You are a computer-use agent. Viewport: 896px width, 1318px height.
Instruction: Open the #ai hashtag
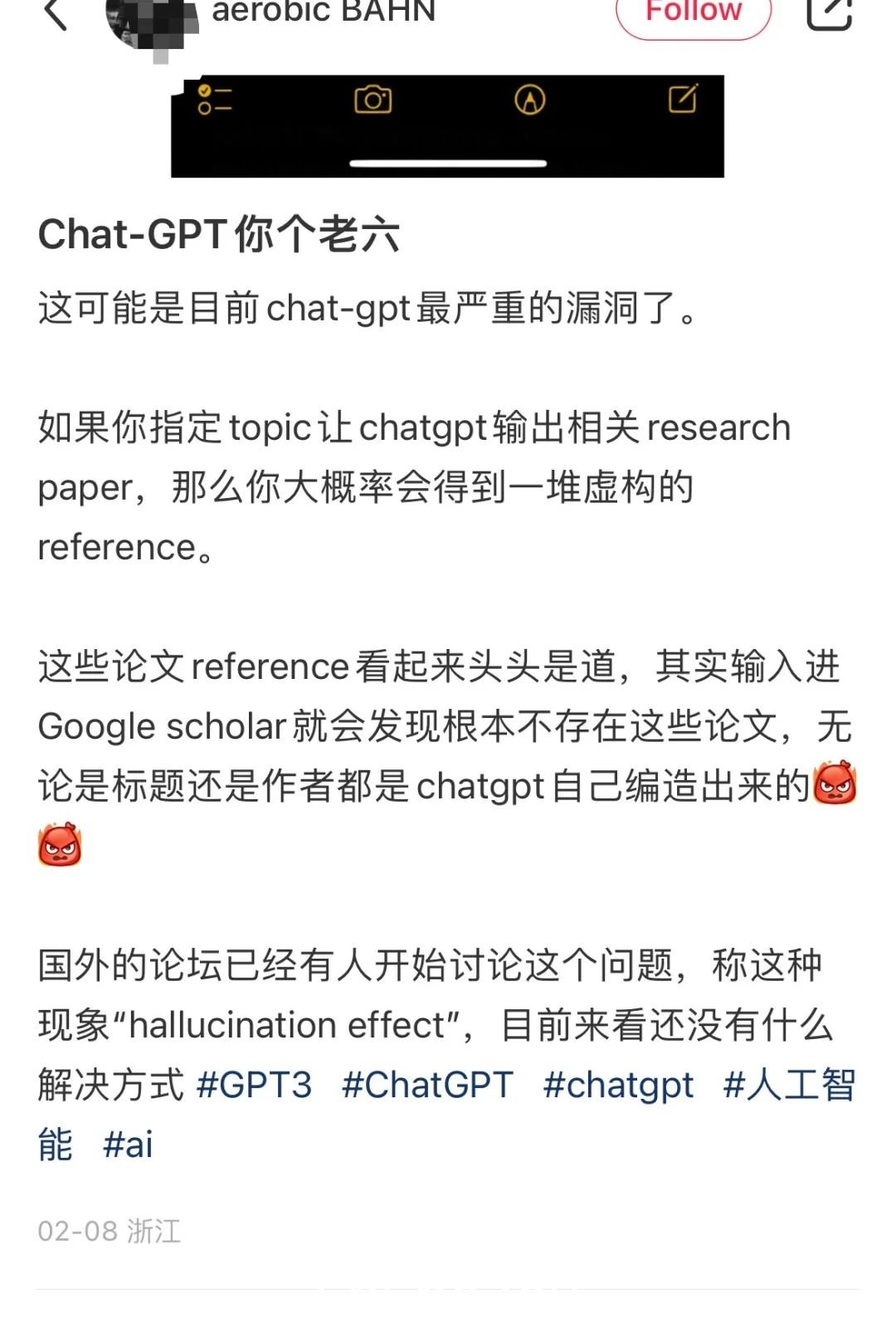pyautogui.click(x=128, y=1145)
